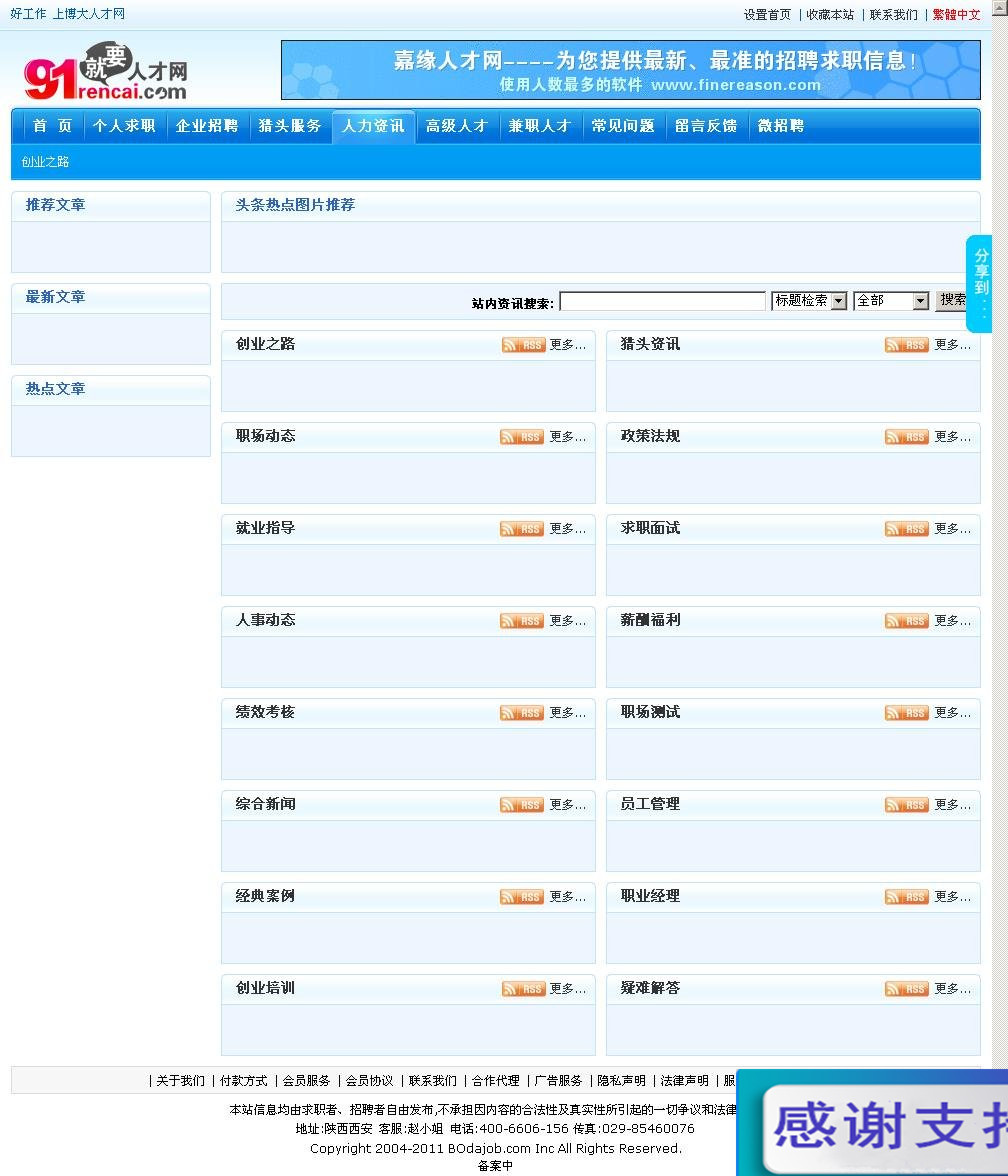Image resolution: width=1008 pixels, height=1176 pixels.
Task: Open the 创业之路 sub-navigation link
Action: click(45, 162)
